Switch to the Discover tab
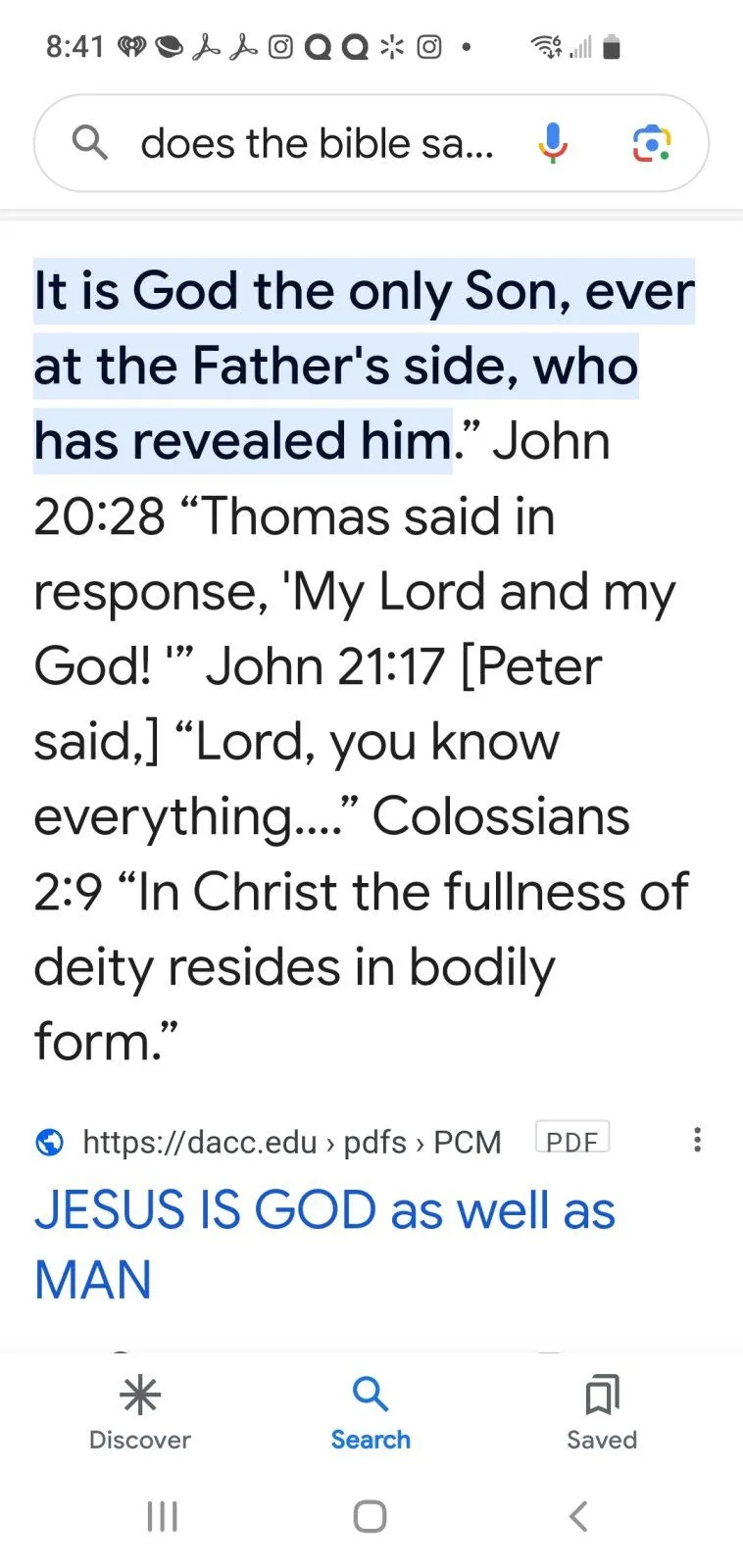The image size is (743, 1568). tap(139, 1412)
